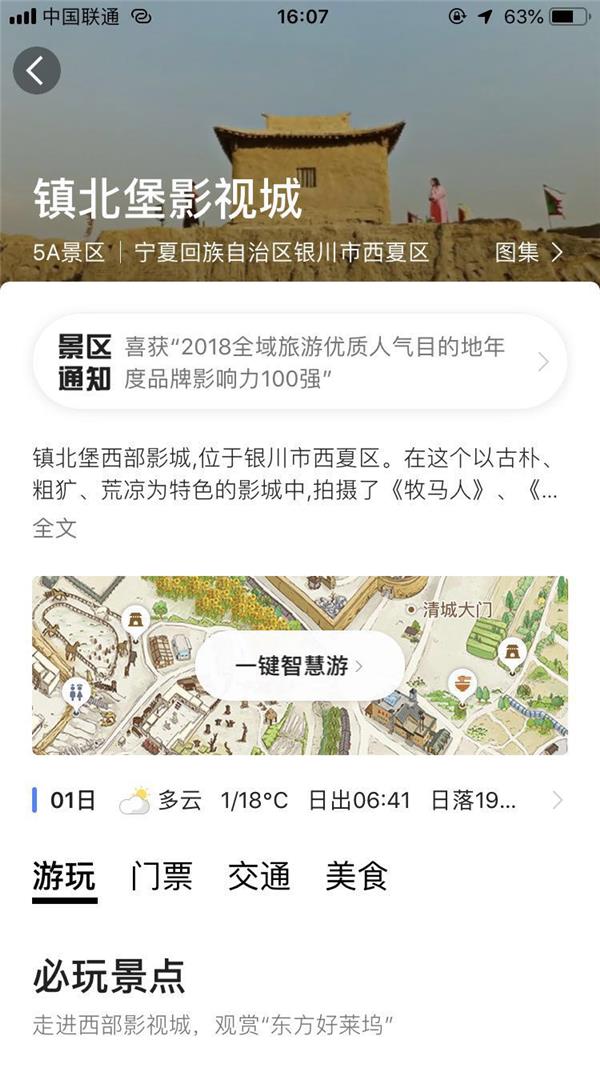Switch to the 门票 tab
Screen dimensions: 600x1067
(161, 876)
